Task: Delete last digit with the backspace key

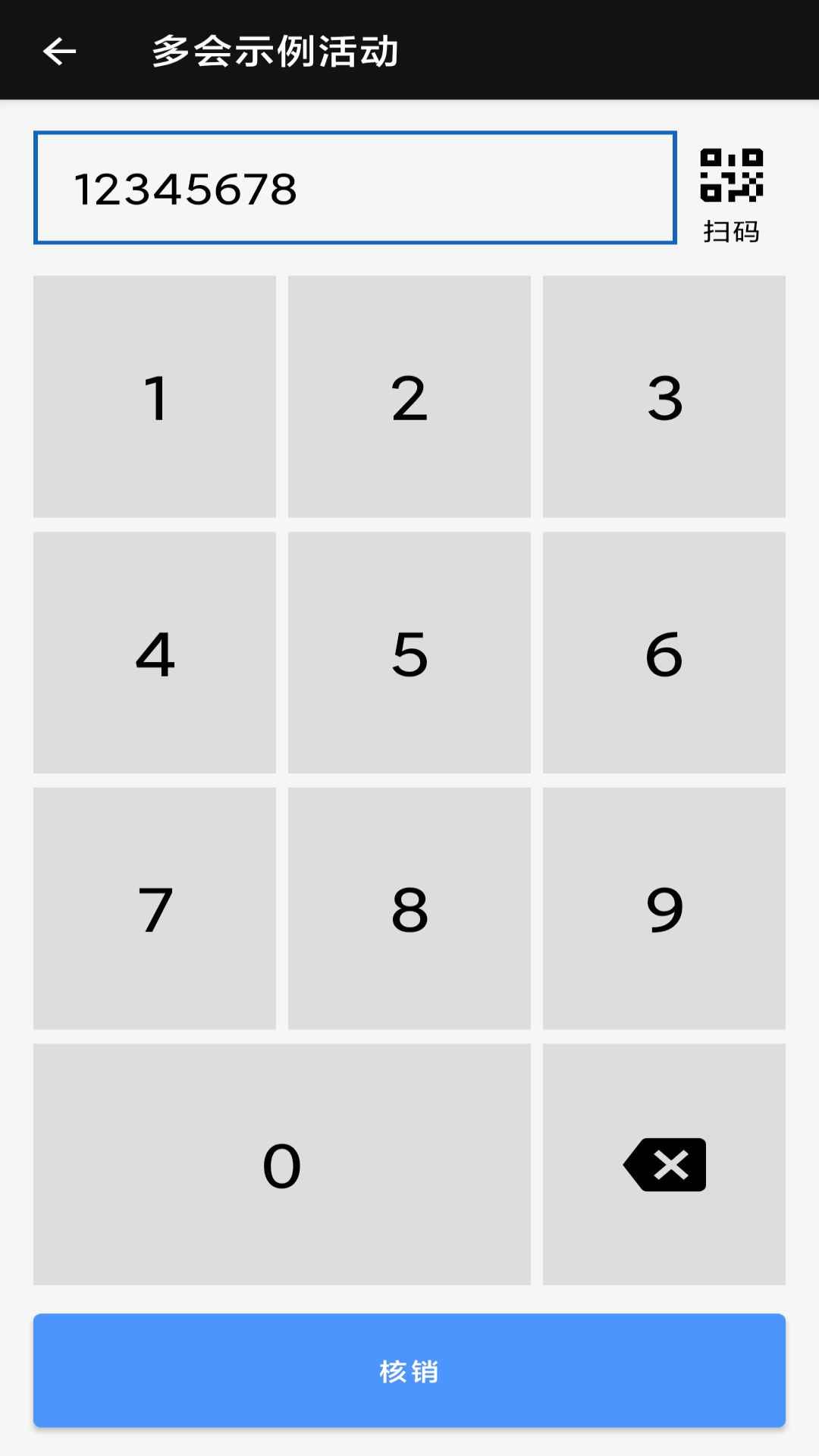Action: [x=664, y=1165]
